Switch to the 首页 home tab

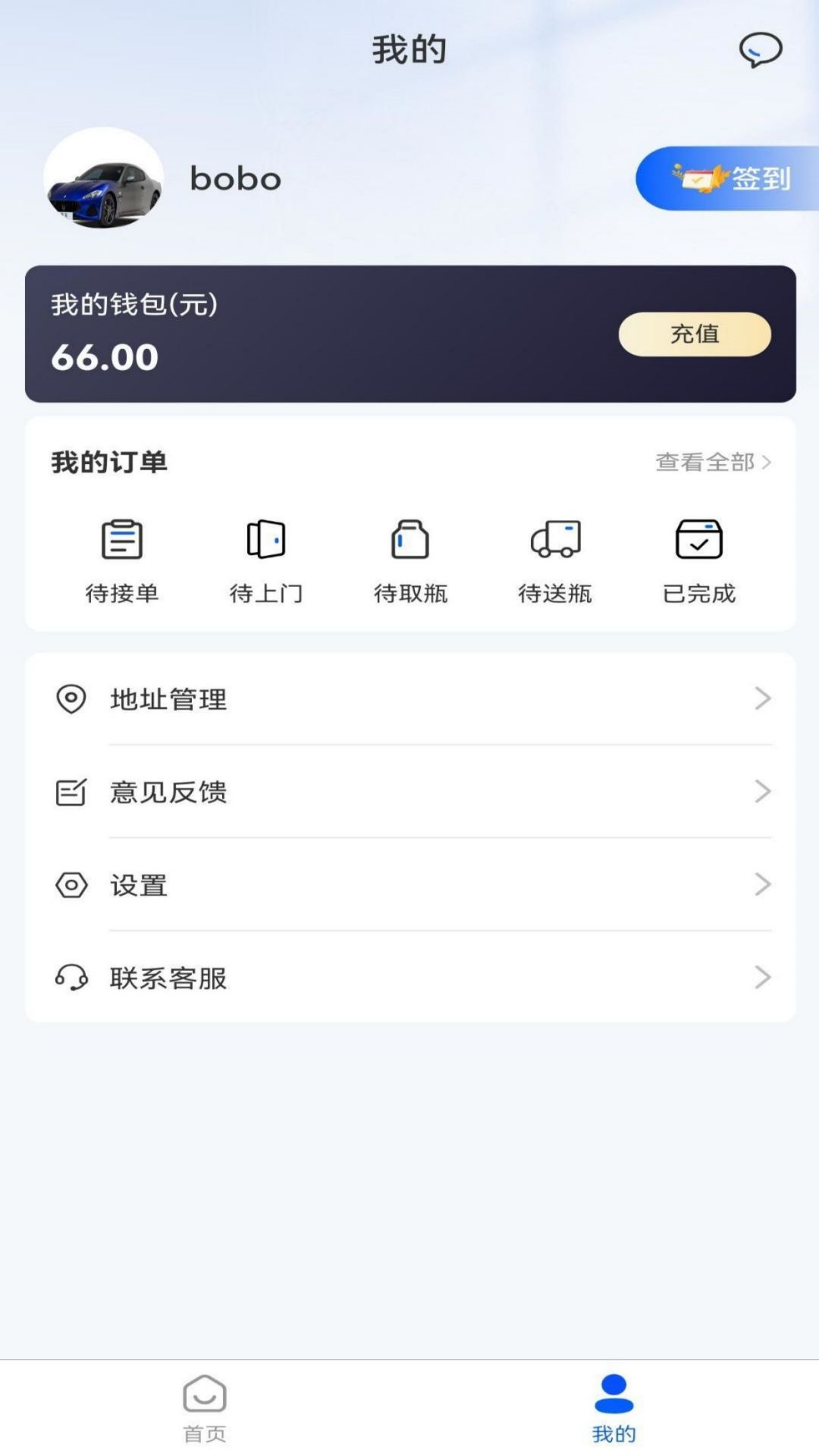pyautogui.click(x=205, y=1408)
